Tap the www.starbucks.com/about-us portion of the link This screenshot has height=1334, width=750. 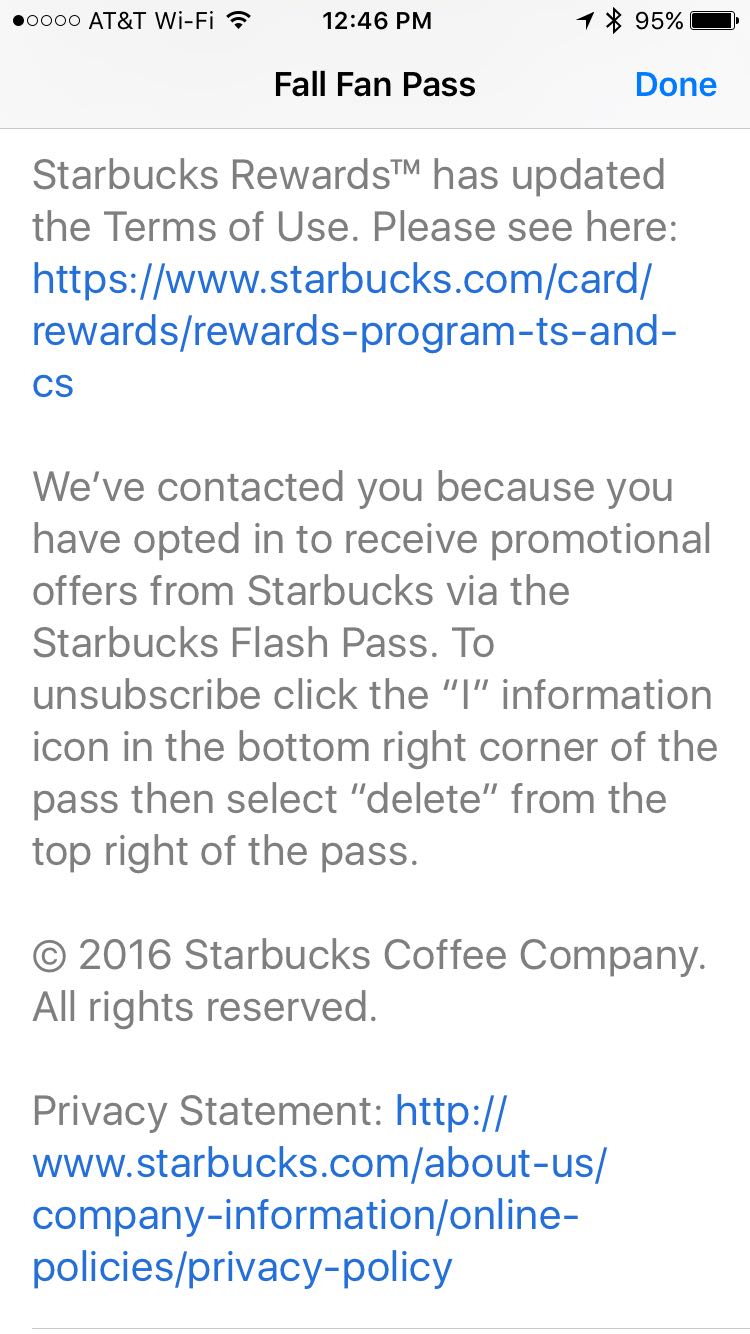pyautogui.click(x=320, y=1163)
